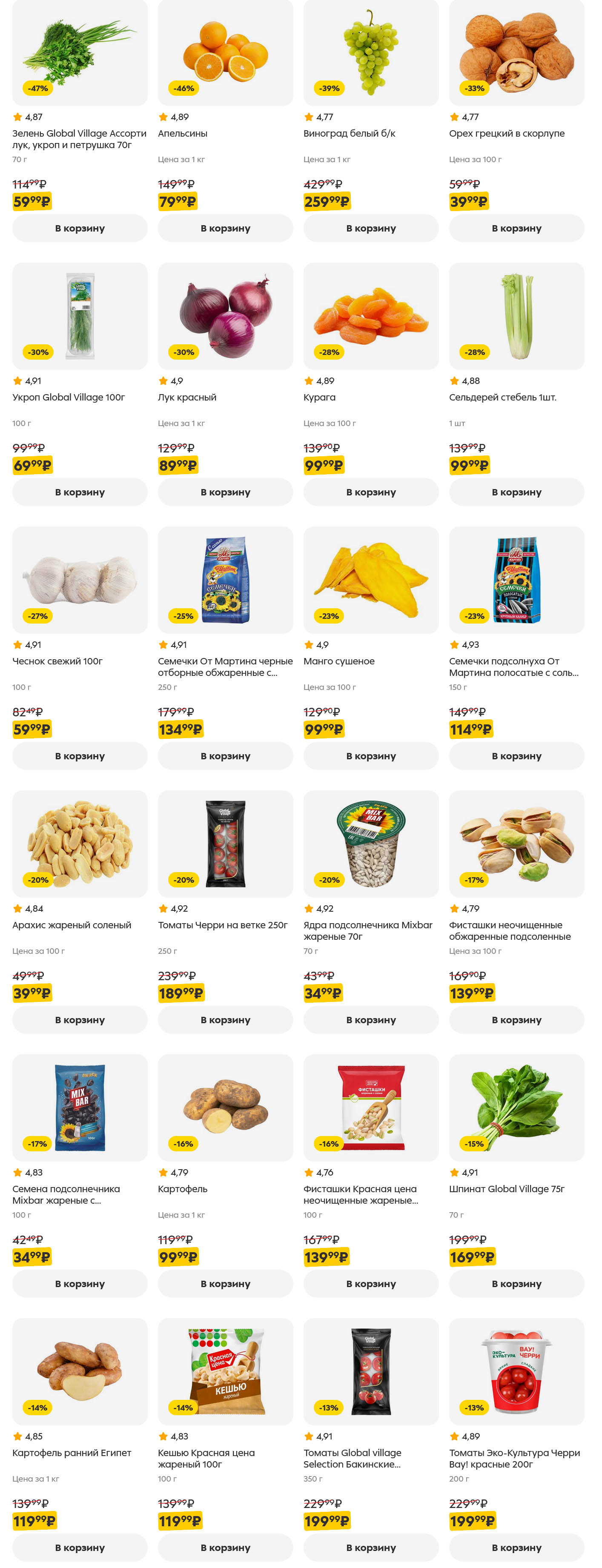Add Курага to the cart
The width and height of the screenshot is (602, 1568).
[371, 492]
